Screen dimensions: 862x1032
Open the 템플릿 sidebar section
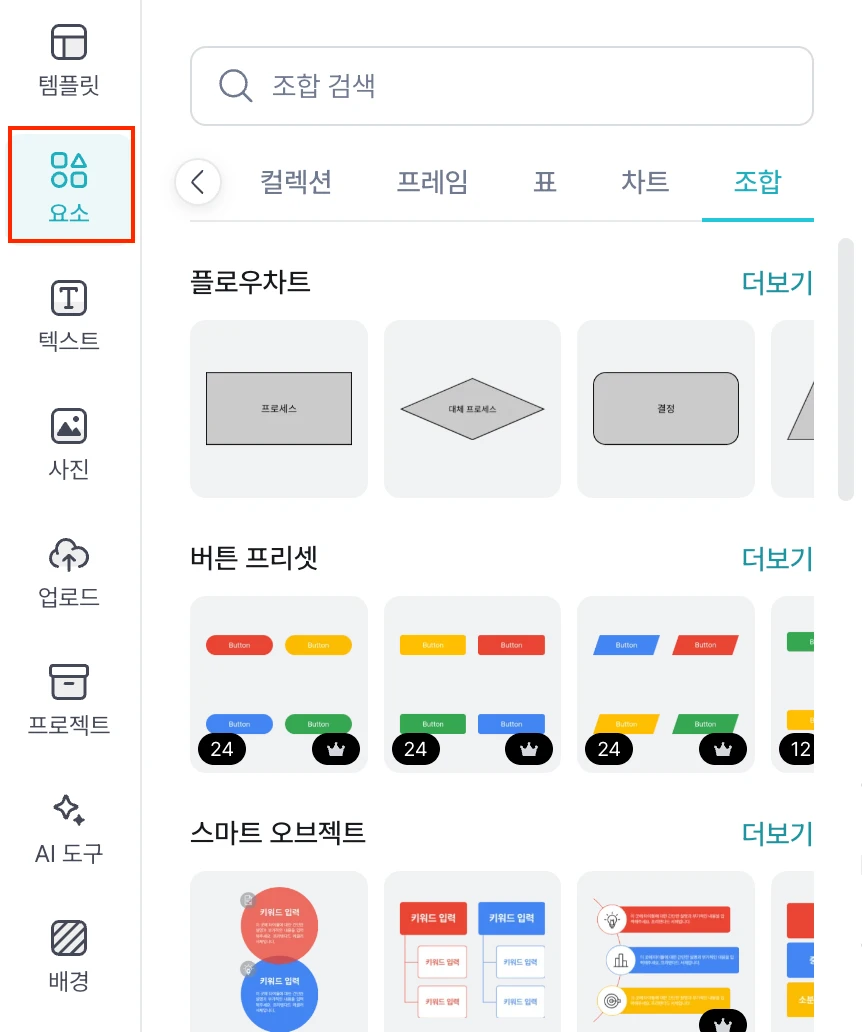69,59
